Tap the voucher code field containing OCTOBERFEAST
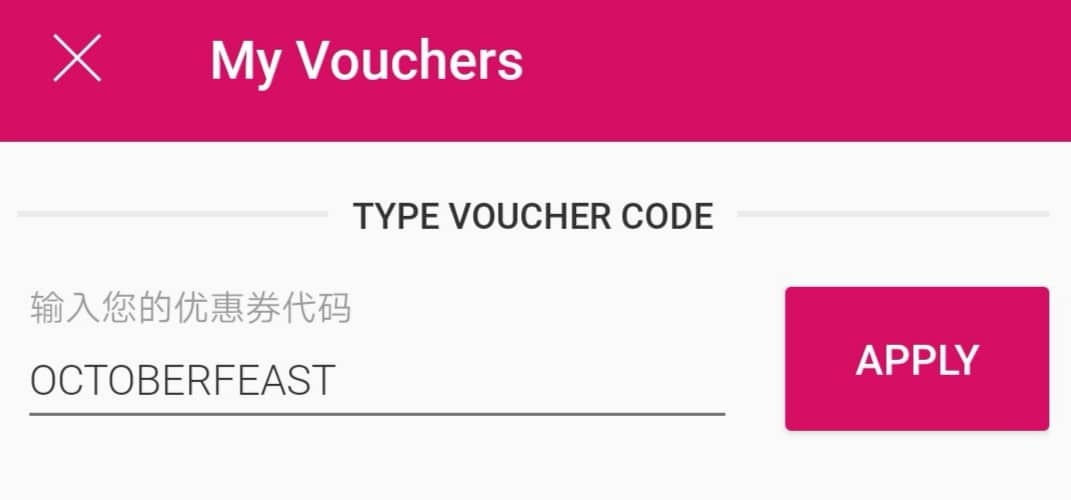 coord(376,381)
